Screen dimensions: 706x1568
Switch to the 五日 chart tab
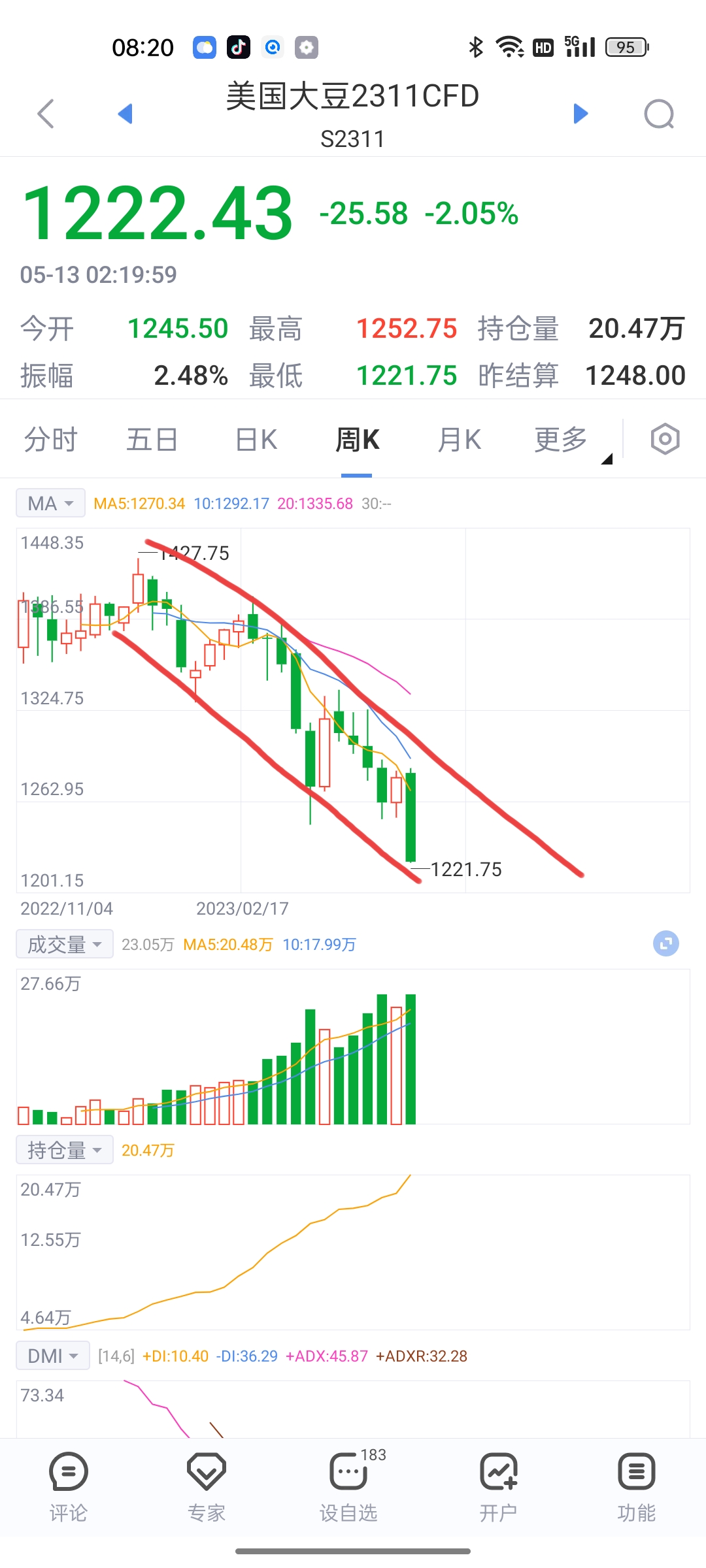(152, 439)
